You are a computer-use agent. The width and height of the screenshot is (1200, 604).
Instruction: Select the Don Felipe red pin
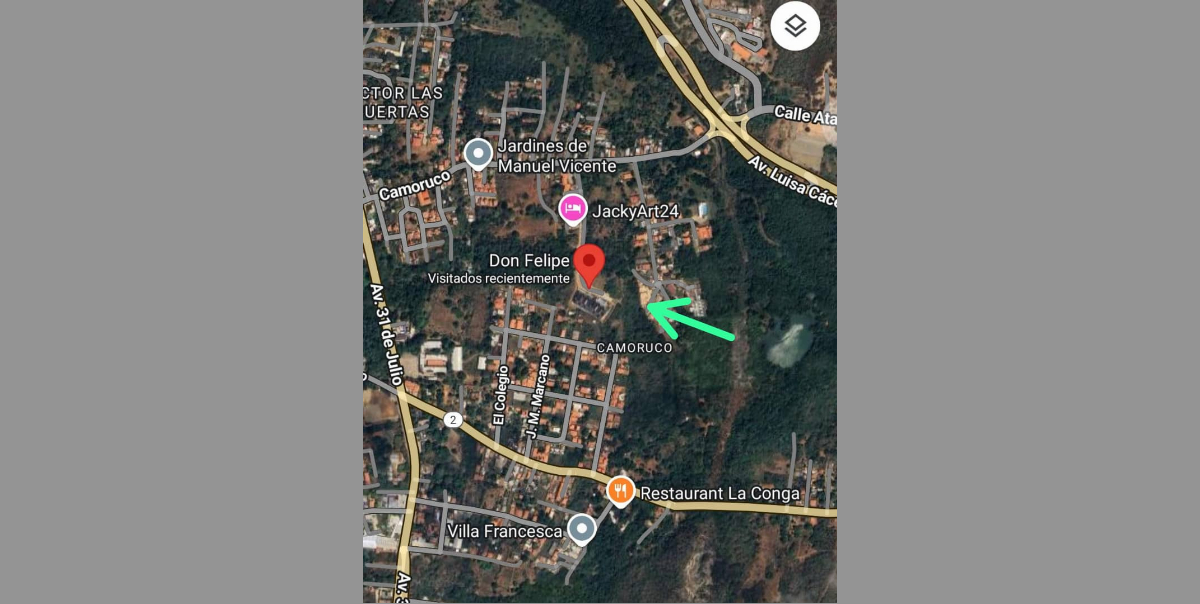click(589, 262)
